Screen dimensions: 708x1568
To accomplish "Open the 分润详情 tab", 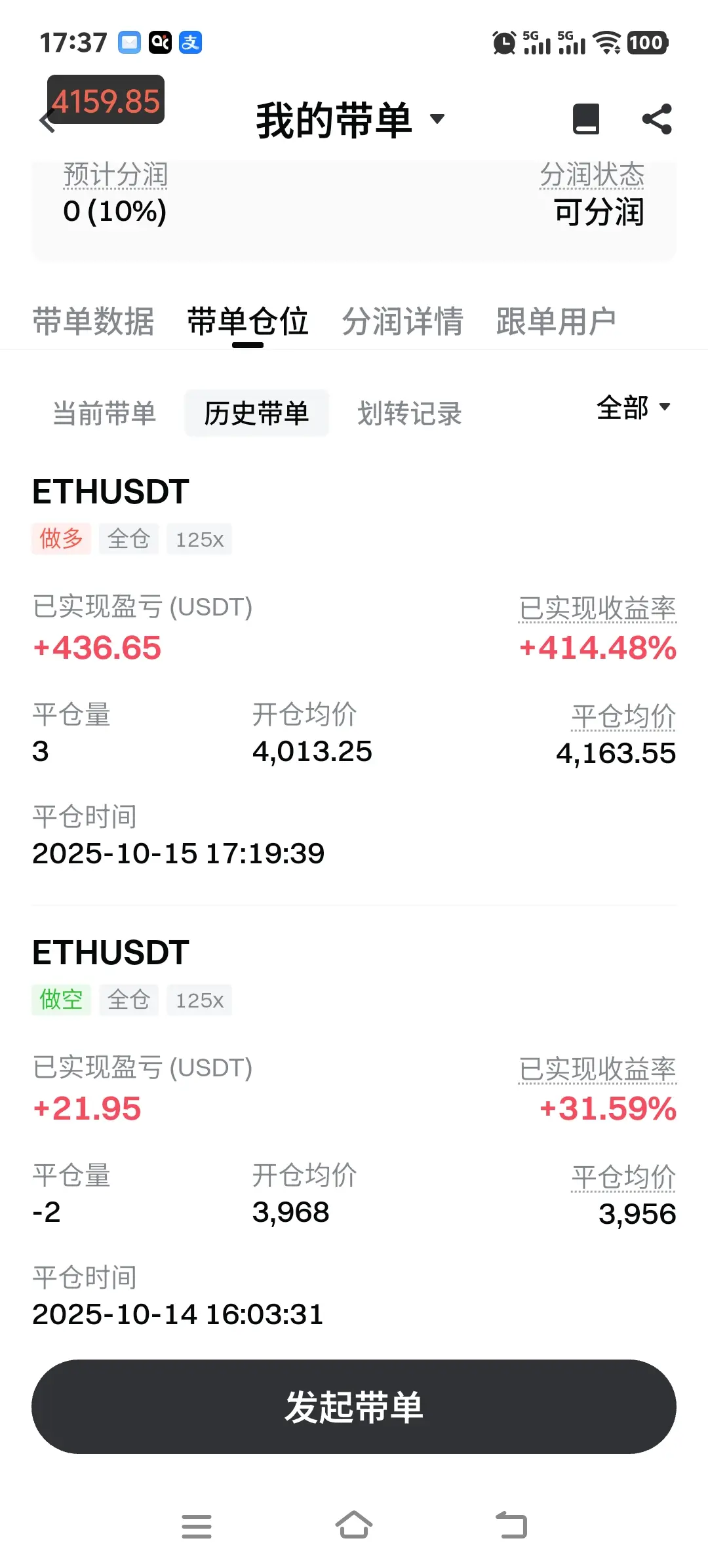I will coord(403,321).
